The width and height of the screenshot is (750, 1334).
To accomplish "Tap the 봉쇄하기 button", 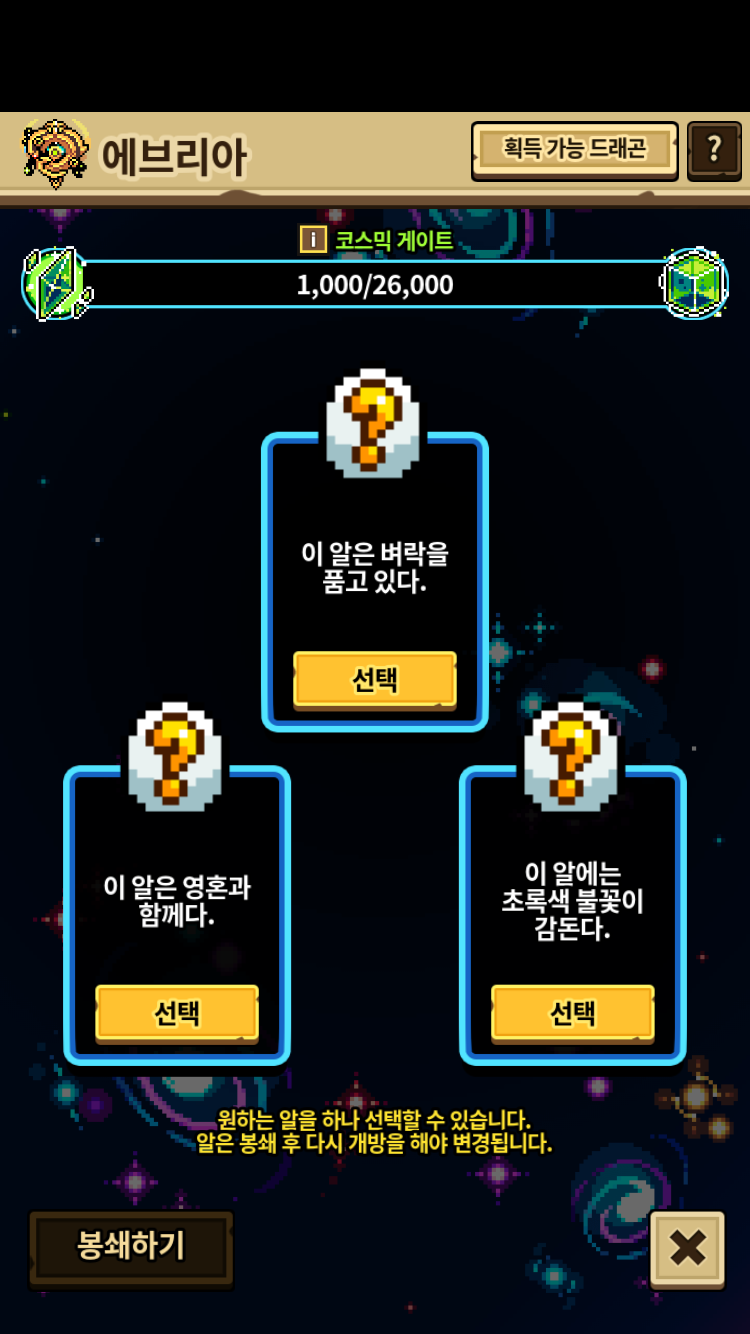I will (x=131, y=1246).
